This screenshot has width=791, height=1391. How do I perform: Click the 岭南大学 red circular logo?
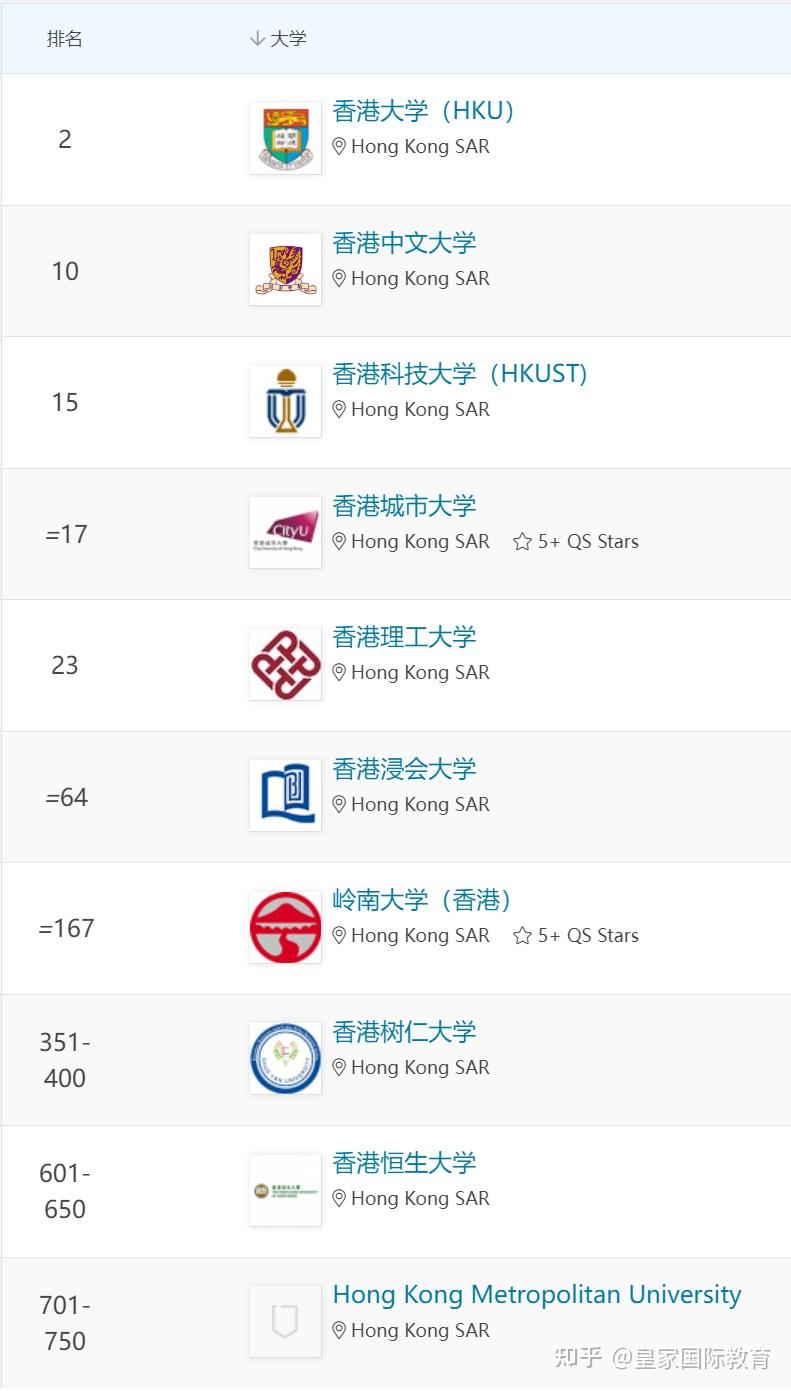pos(285,926)
